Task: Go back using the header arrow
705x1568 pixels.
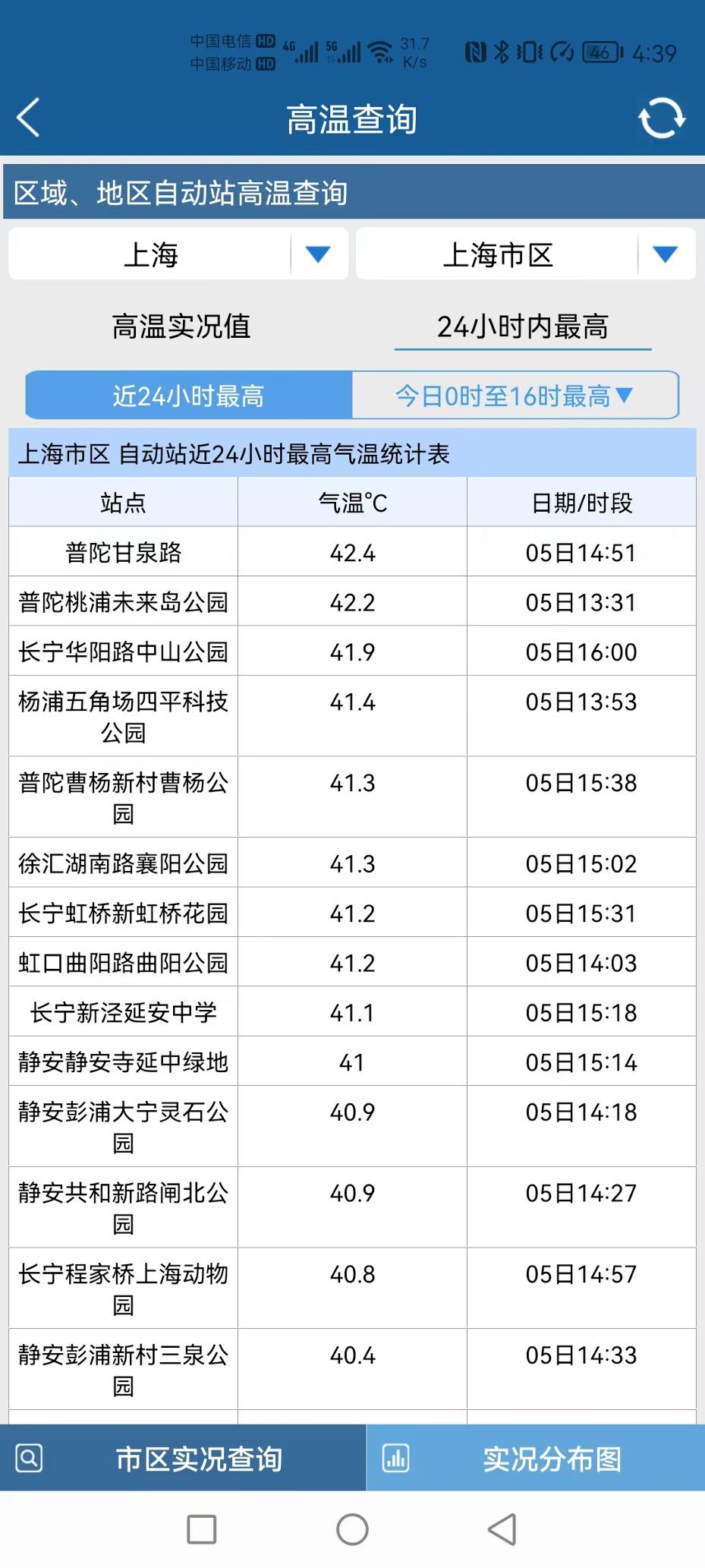Action: pos(29,118)
